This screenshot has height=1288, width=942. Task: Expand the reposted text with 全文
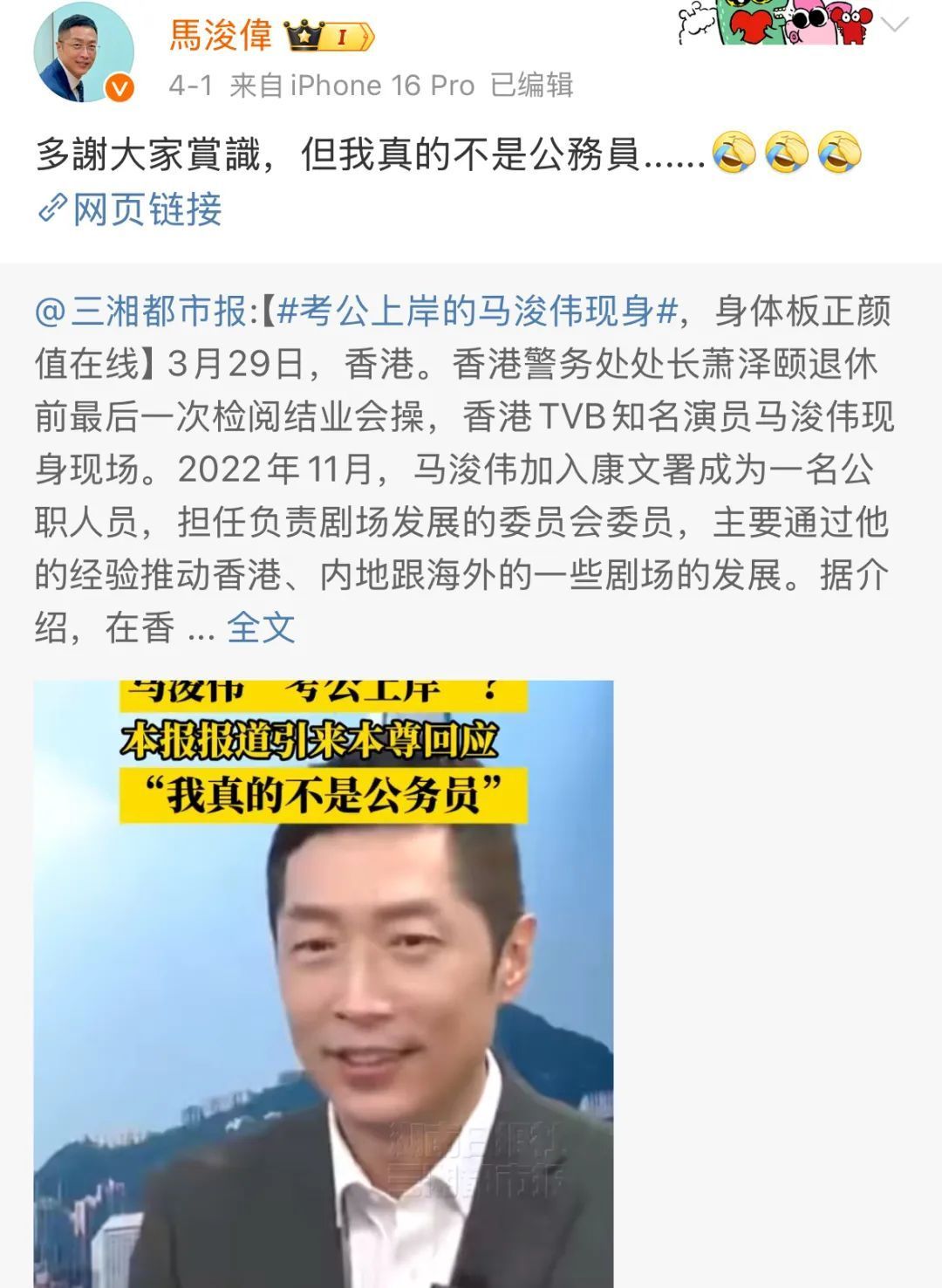point(261,627)
